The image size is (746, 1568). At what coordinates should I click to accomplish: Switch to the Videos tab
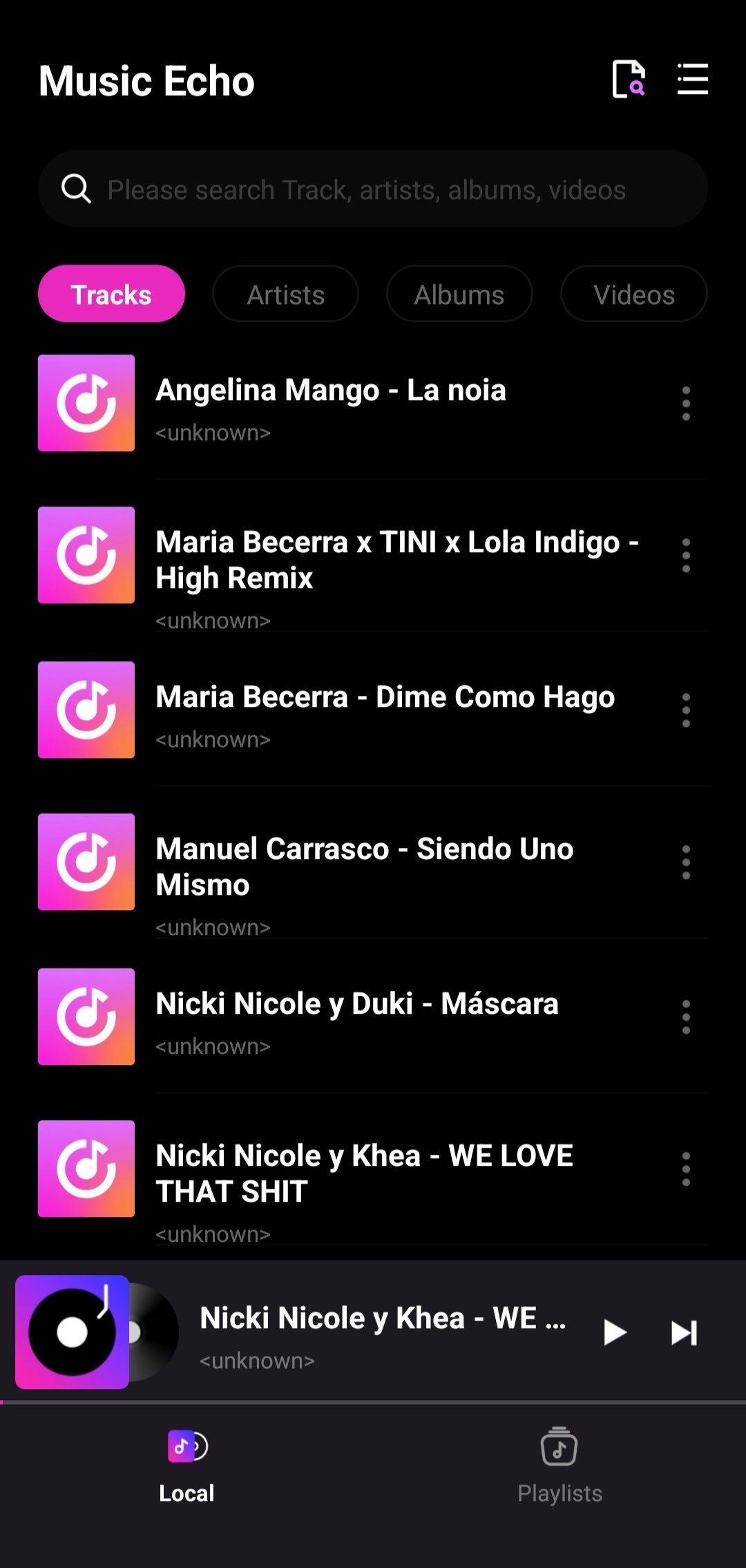pyautogui.click(x=633, y=294)
